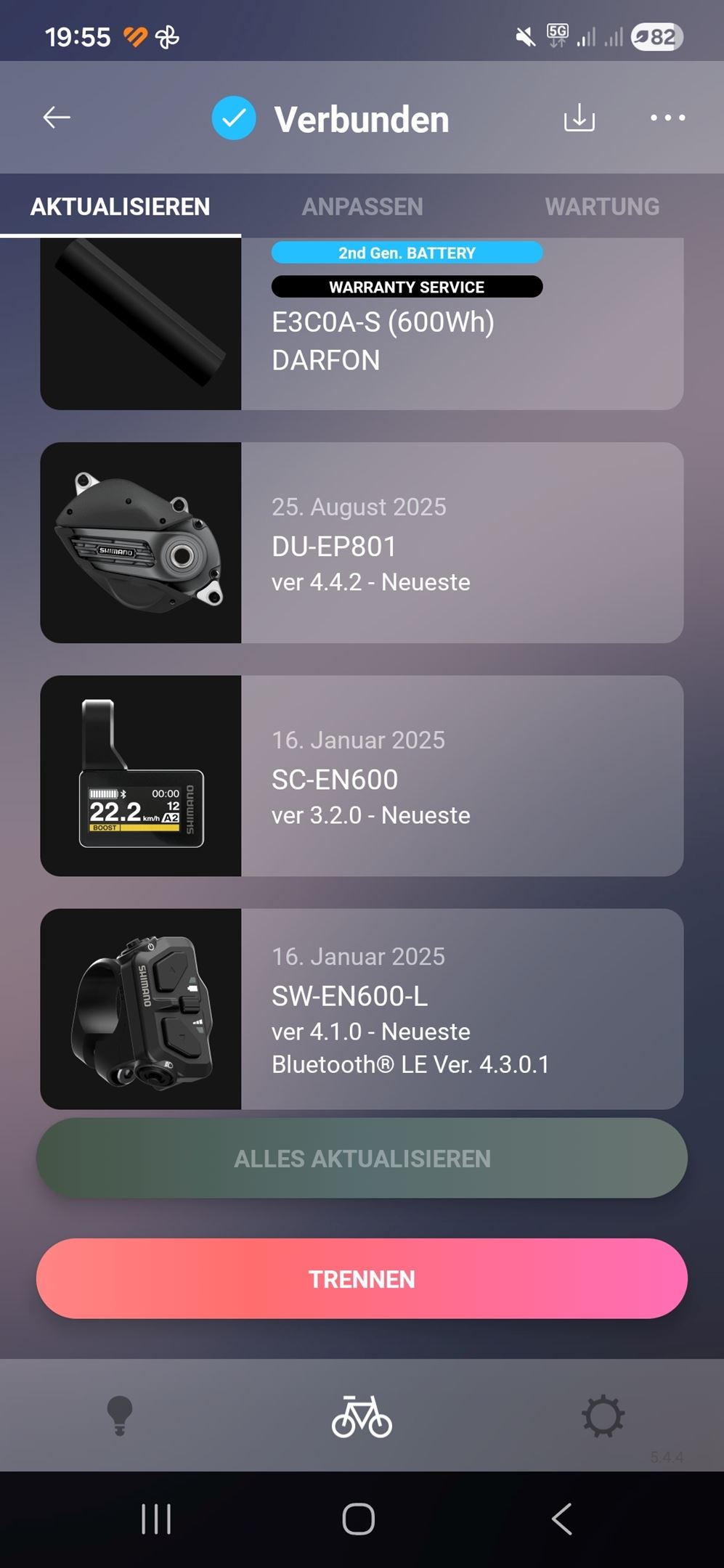Open the three-dot overflow menu
Screen dimensions: 724x1568
(667, 118)
